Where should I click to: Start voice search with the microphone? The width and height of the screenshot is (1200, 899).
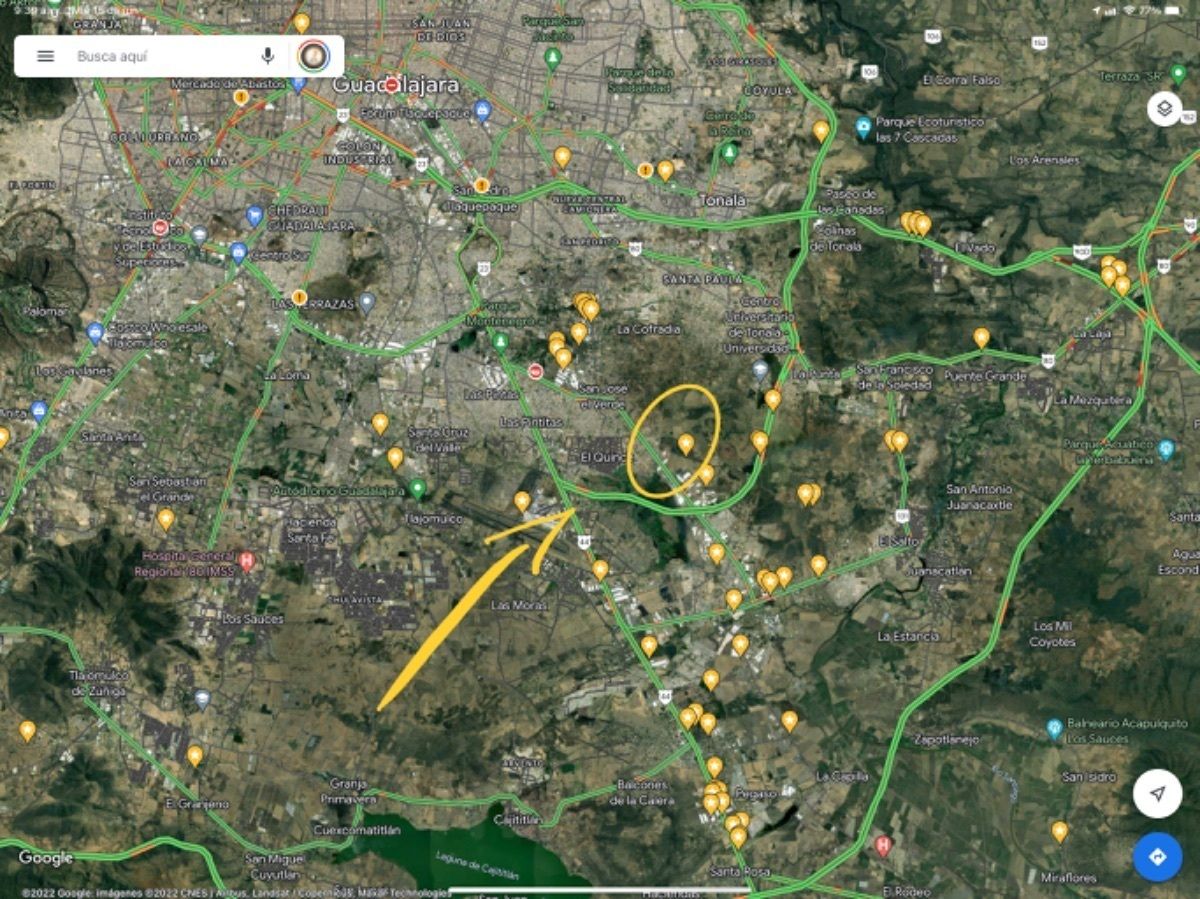tap(268, 56)
